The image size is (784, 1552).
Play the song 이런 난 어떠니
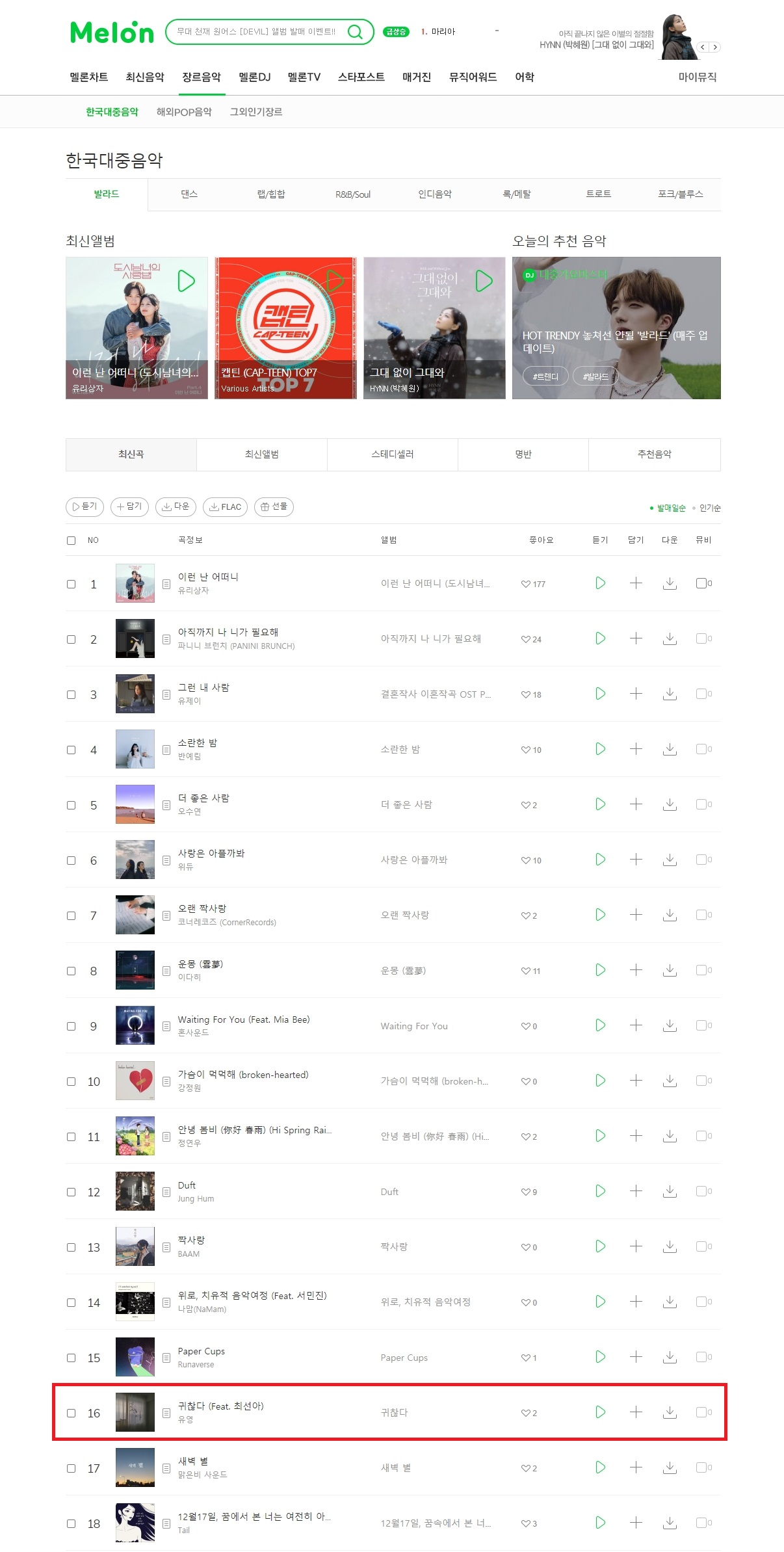(x=601, y=583)
